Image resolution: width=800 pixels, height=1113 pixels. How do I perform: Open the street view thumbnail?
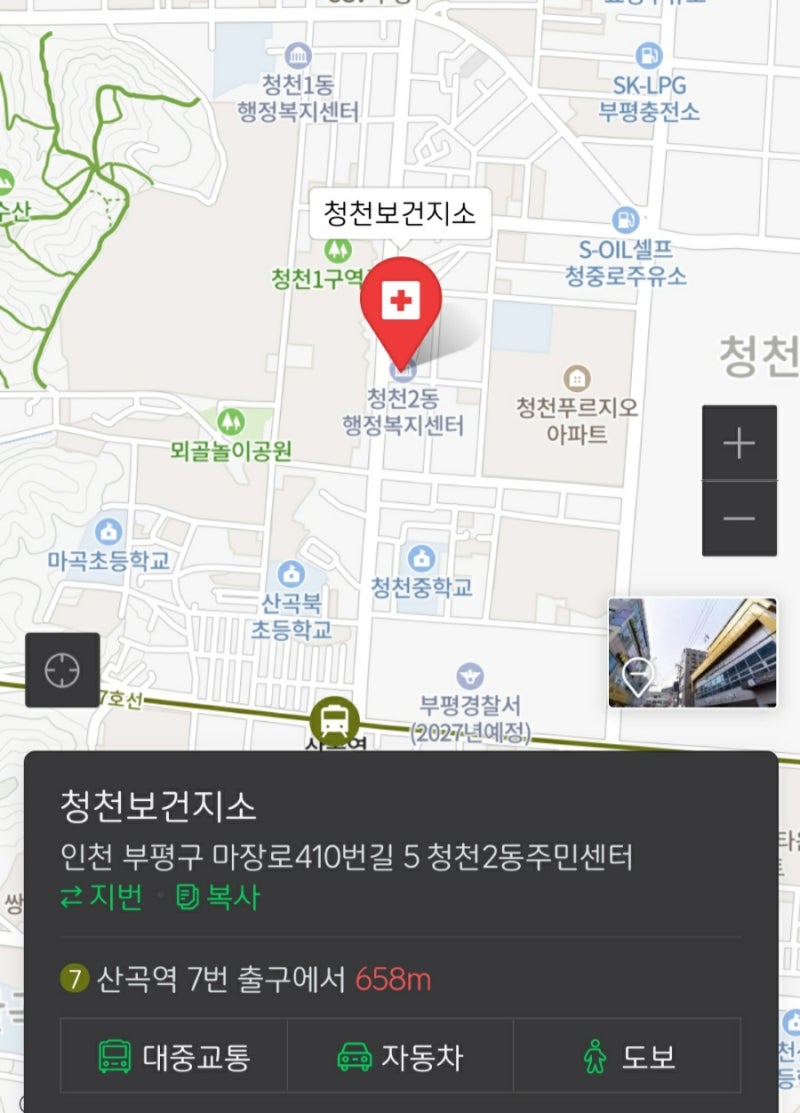(692, 653)
